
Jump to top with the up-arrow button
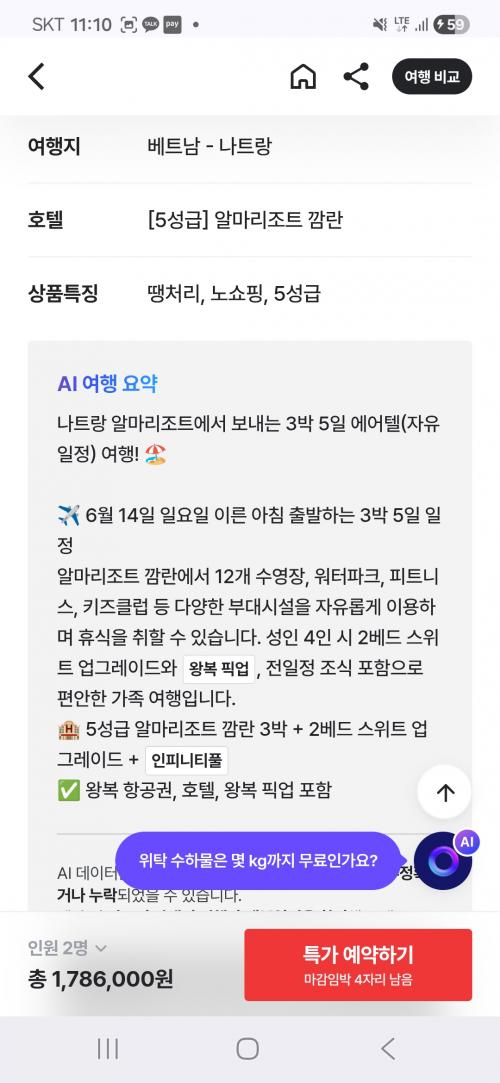445,792
